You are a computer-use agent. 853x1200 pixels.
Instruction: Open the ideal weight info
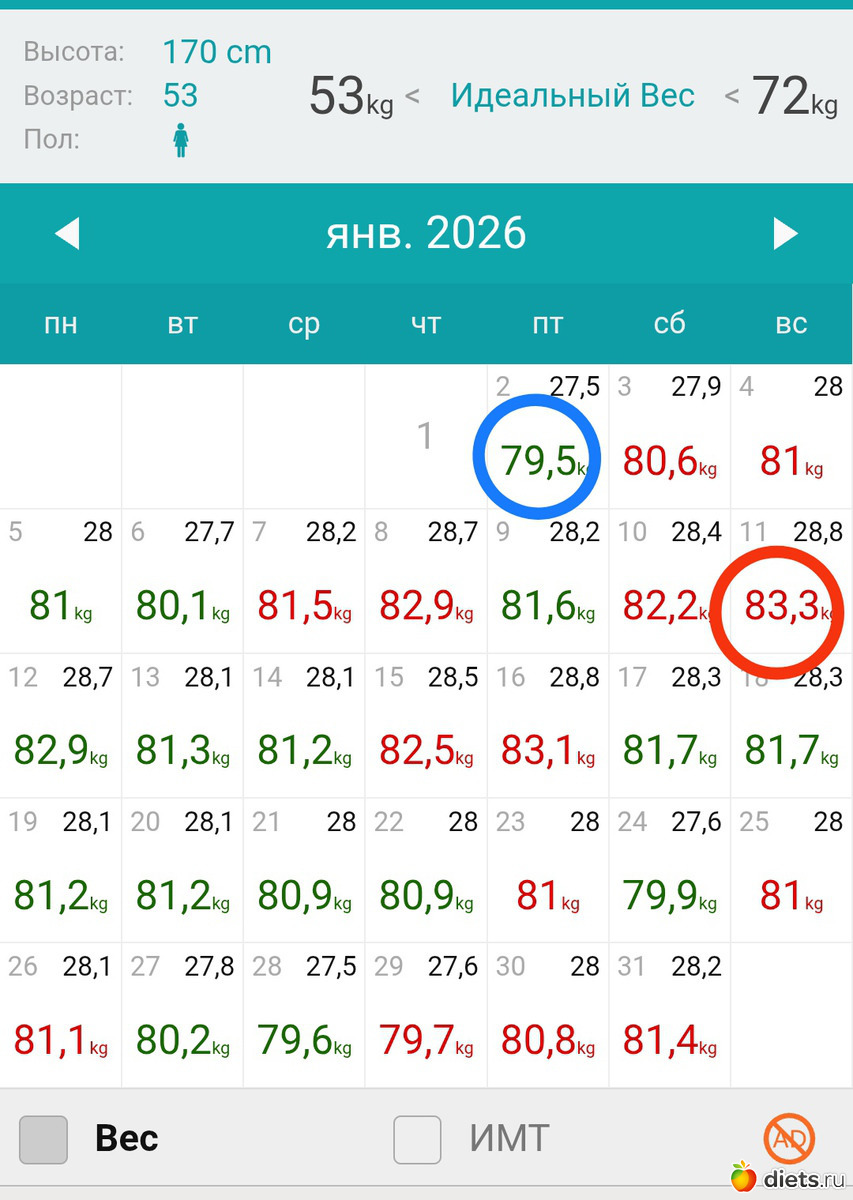(x=572, y=96)
